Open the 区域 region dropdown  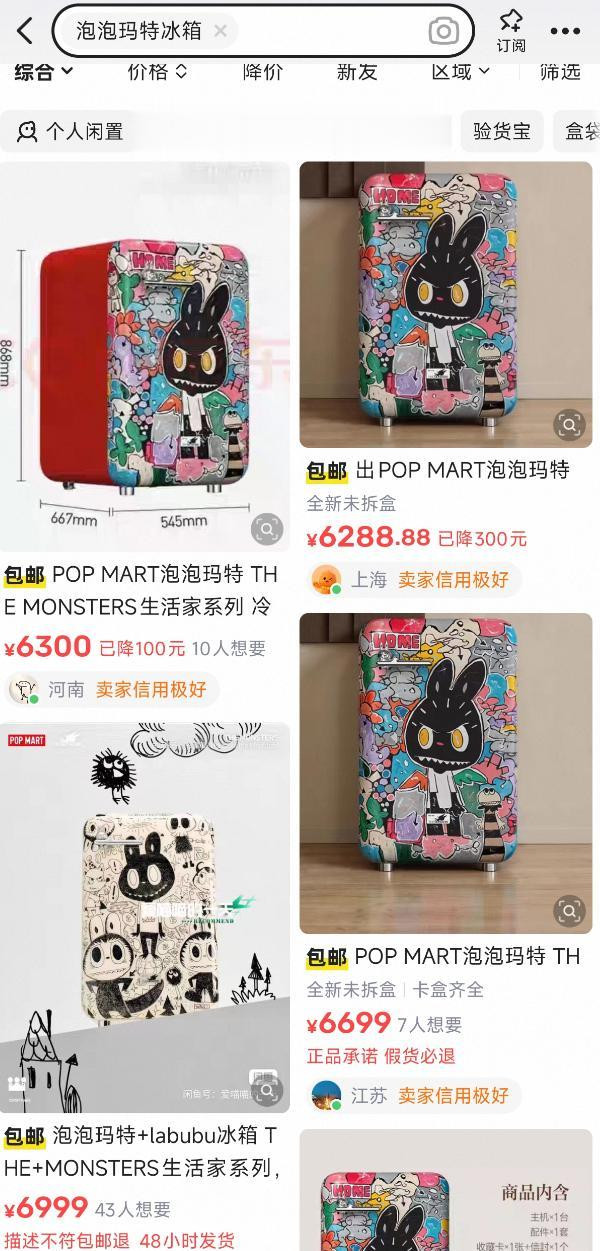pos(461,71)
